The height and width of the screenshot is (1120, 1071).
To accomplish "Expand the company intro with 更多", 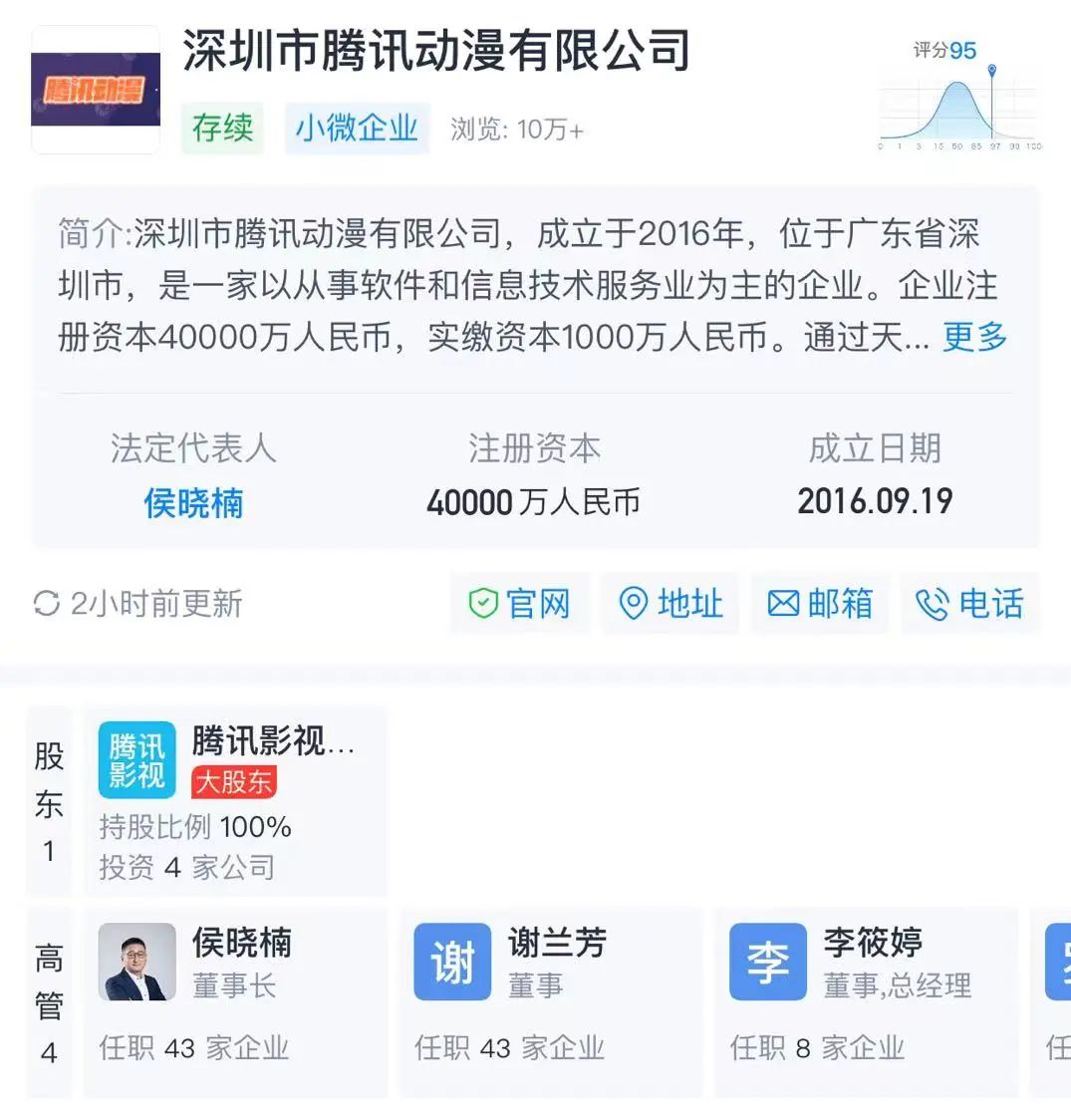I will (x=974, y=337).
